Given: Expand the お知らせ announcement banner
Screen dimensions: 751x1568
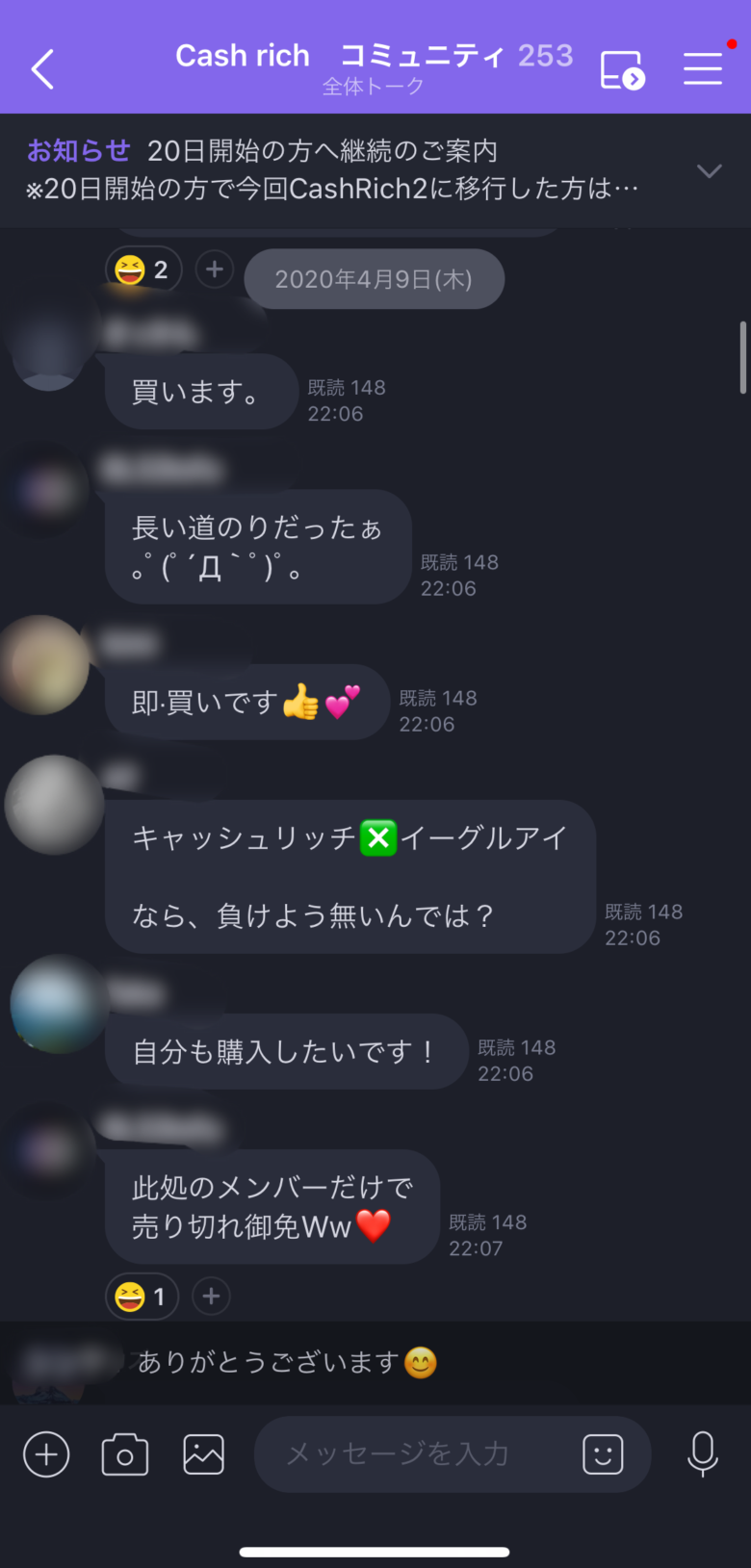Looking at the screenshot, I should pyautogui.click(x=709, y=171).
